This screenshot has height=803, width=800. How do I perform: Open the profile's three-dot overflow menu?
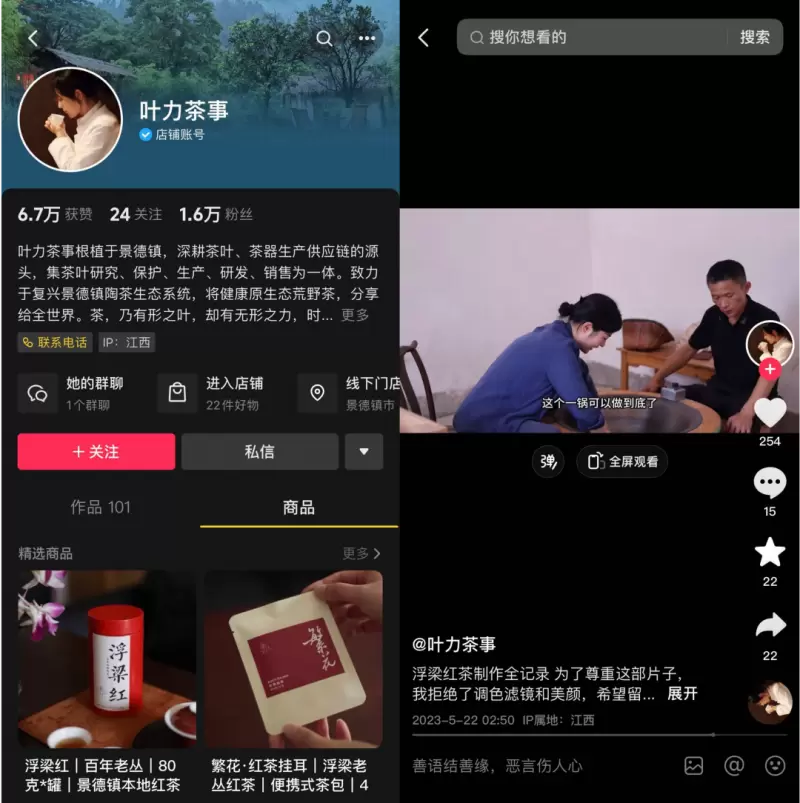367,38
